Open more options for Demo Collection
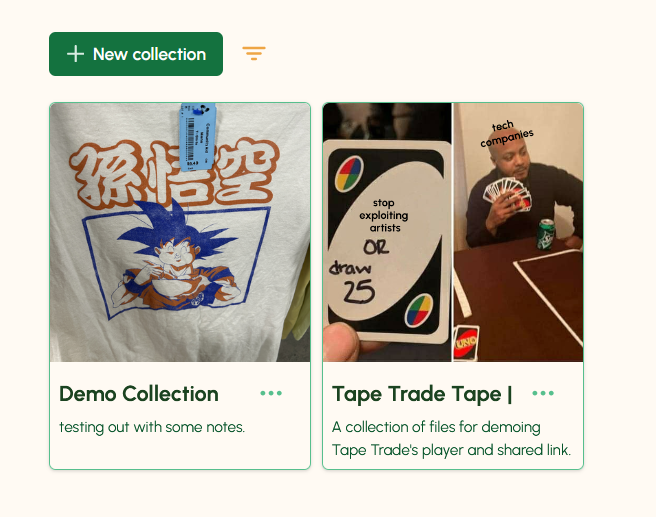This screenshot has width=656, height=517. click(271, 394)
